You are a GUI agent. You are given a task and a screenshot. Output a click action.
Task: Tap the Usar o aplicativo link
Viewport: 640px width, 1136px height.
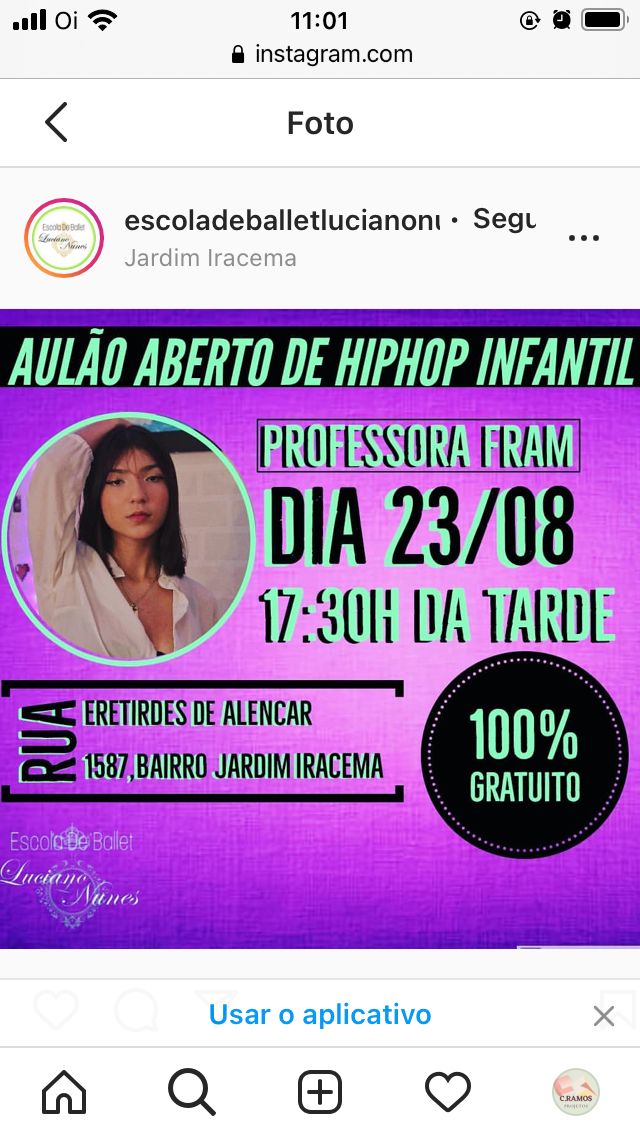pyautogui.click(x=320, y=1014)
